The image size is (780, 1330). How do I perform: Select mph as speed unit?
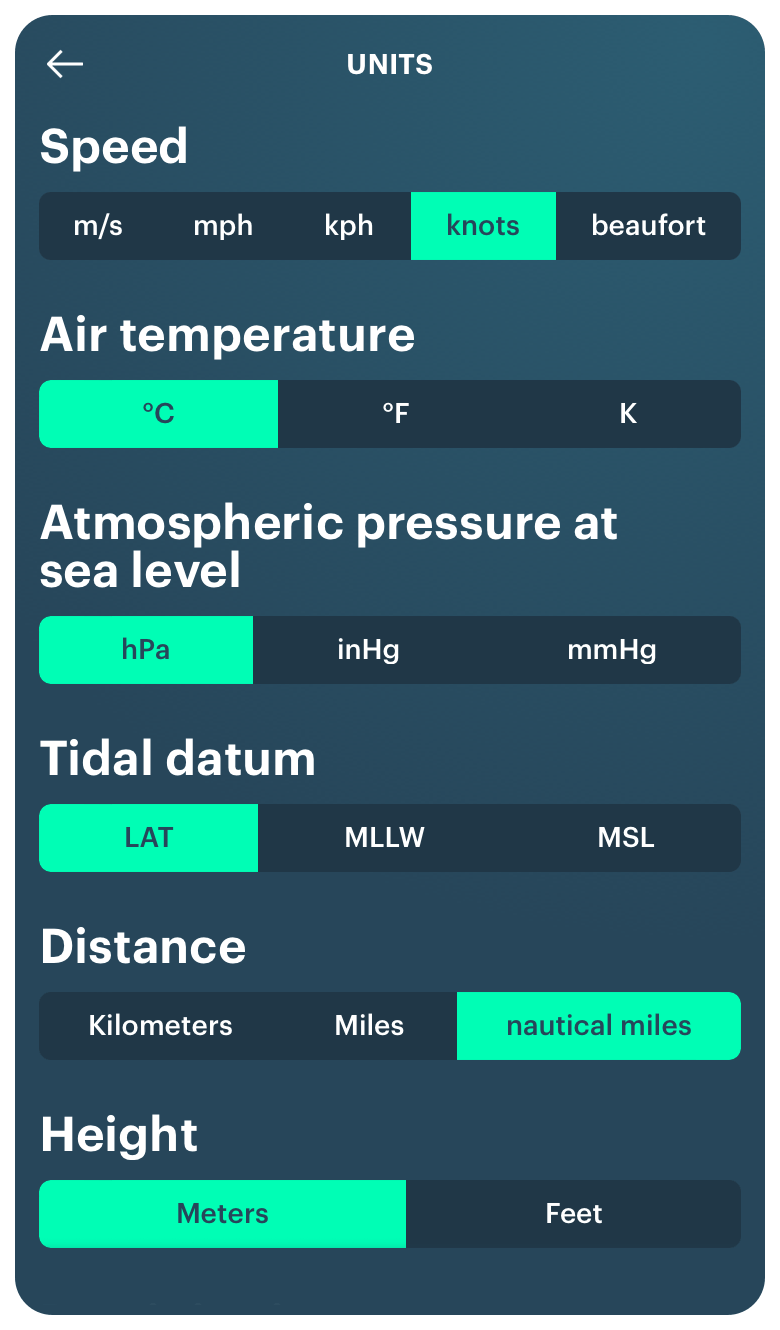point(223,226)
